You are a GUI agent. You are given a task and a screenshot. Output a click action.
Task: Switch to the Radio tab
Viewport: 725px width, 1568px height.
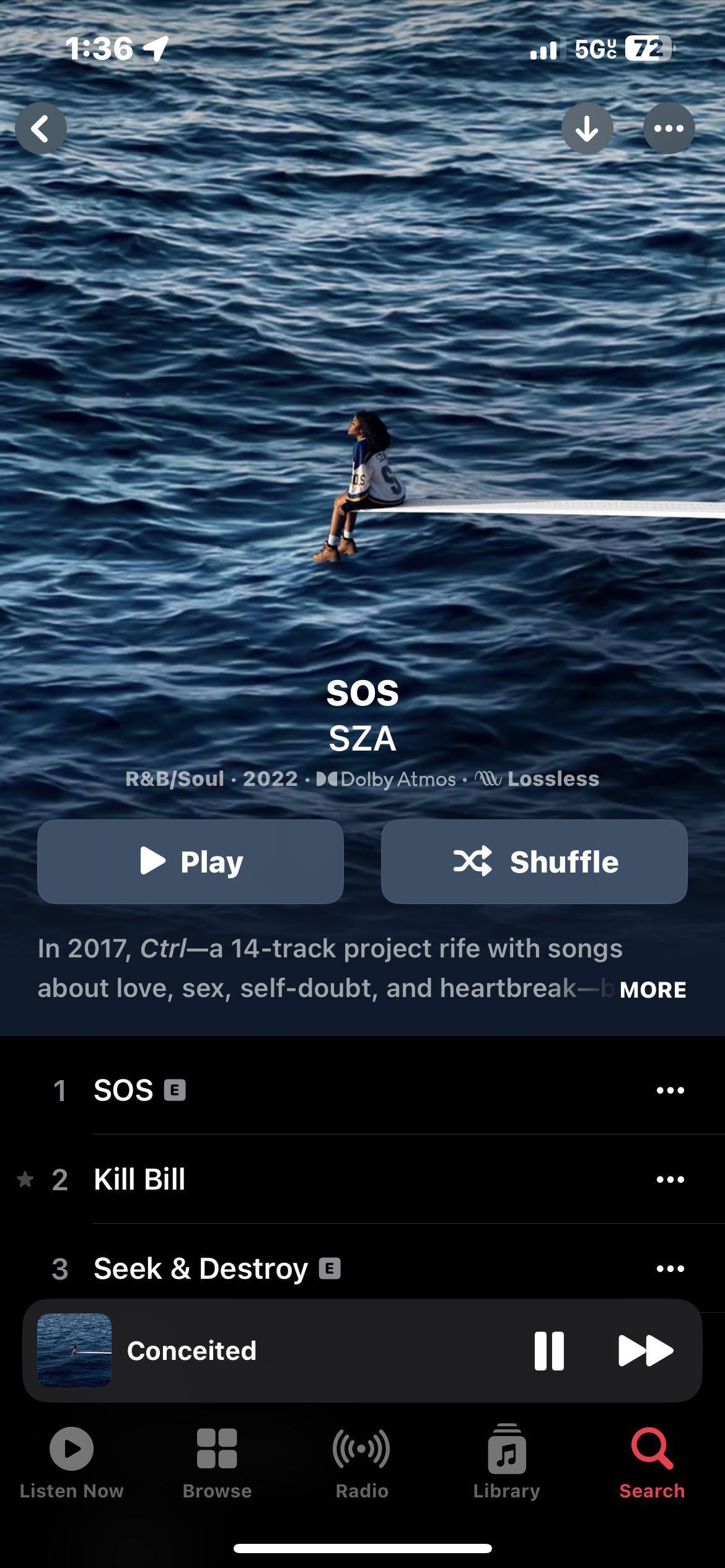point(362,1463)
